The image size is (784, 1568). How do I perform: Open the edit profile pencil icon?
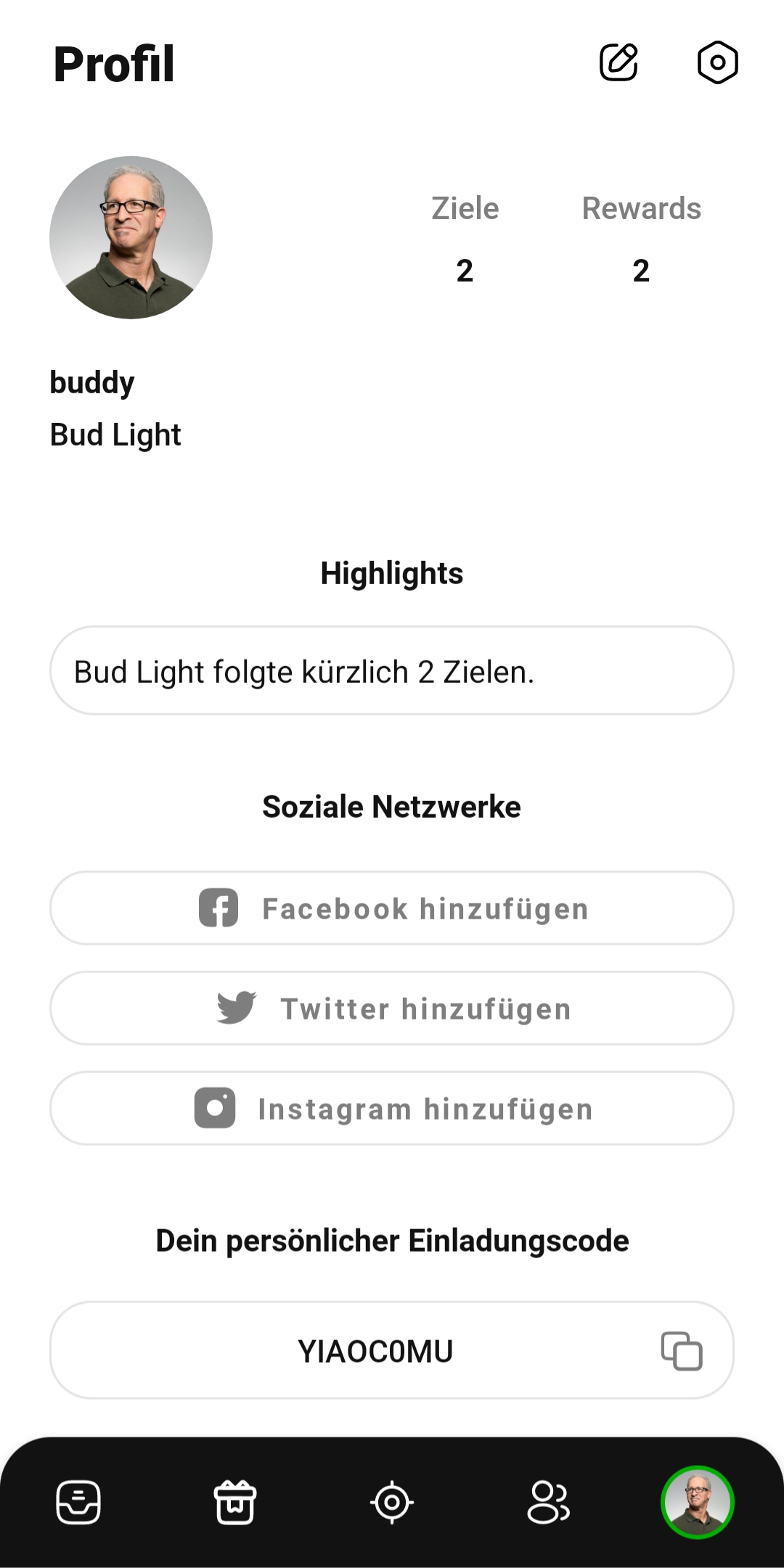pos(618,62)
